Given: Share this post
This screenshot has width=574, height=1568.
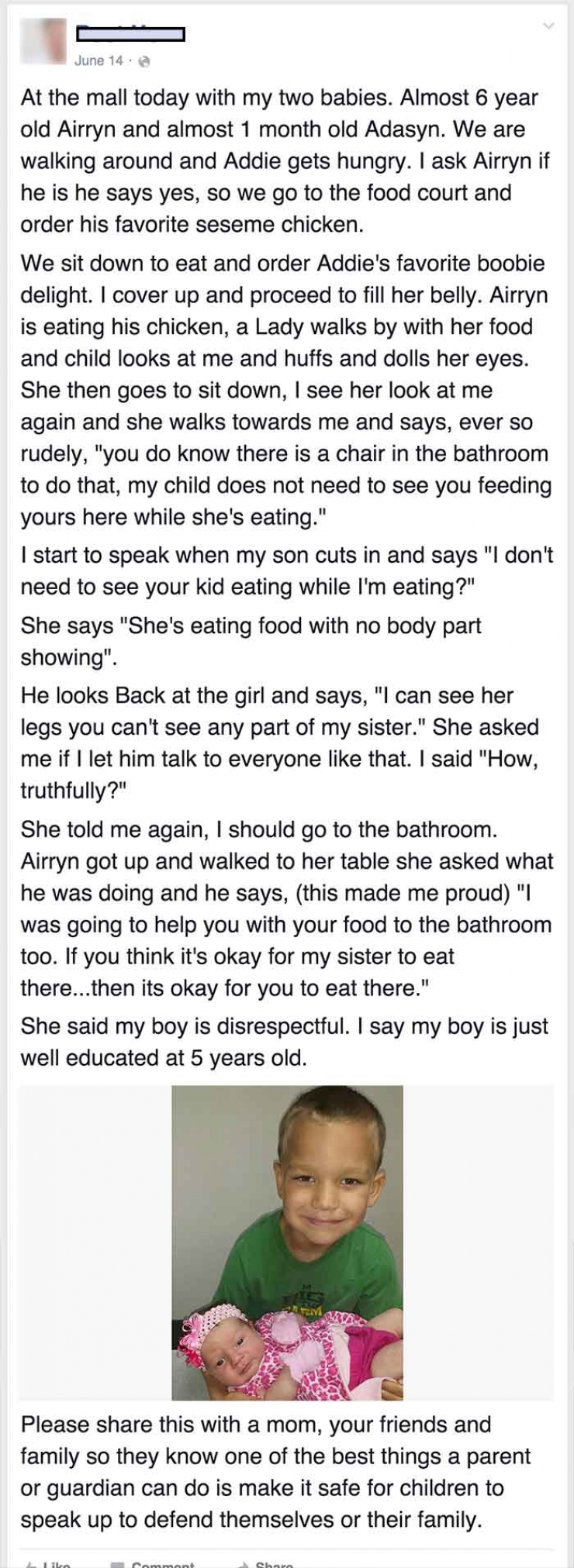Looking at the screenshot, I should (268, 1563).
